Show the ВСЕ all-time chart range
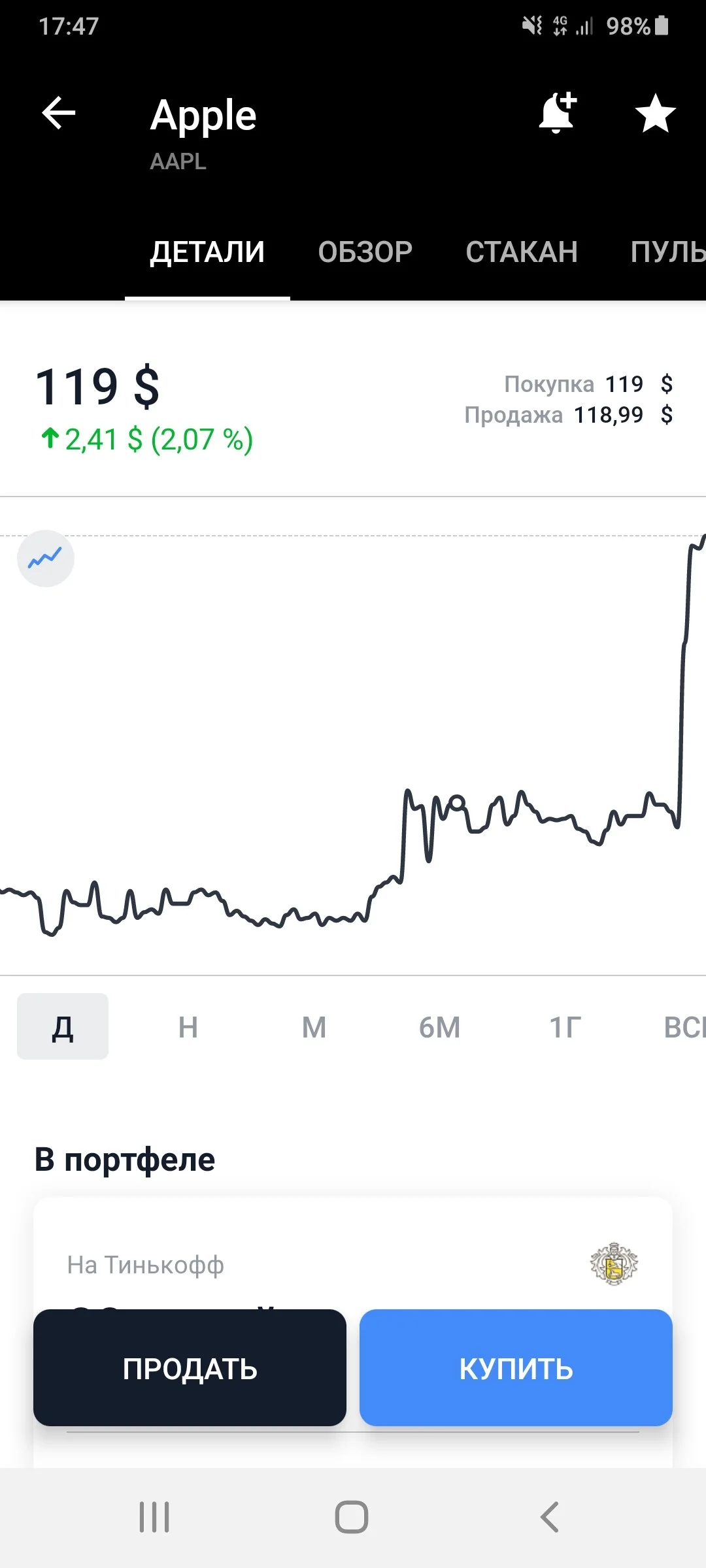Screen dimensions: 706x1568 tap(684, 1027)
